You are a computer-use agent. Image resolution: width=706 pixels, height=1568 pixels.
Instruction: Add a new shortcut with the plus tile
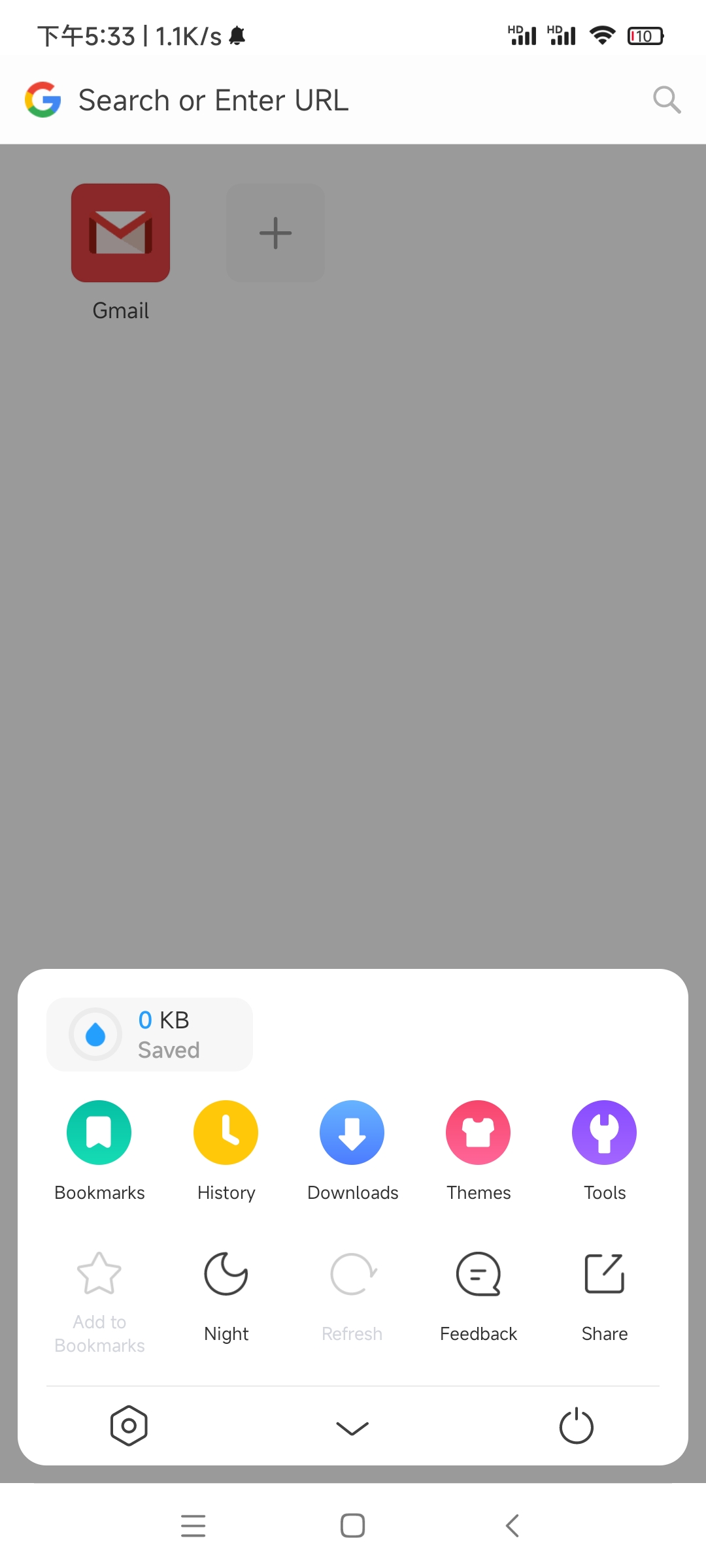(x=275, y=233)
